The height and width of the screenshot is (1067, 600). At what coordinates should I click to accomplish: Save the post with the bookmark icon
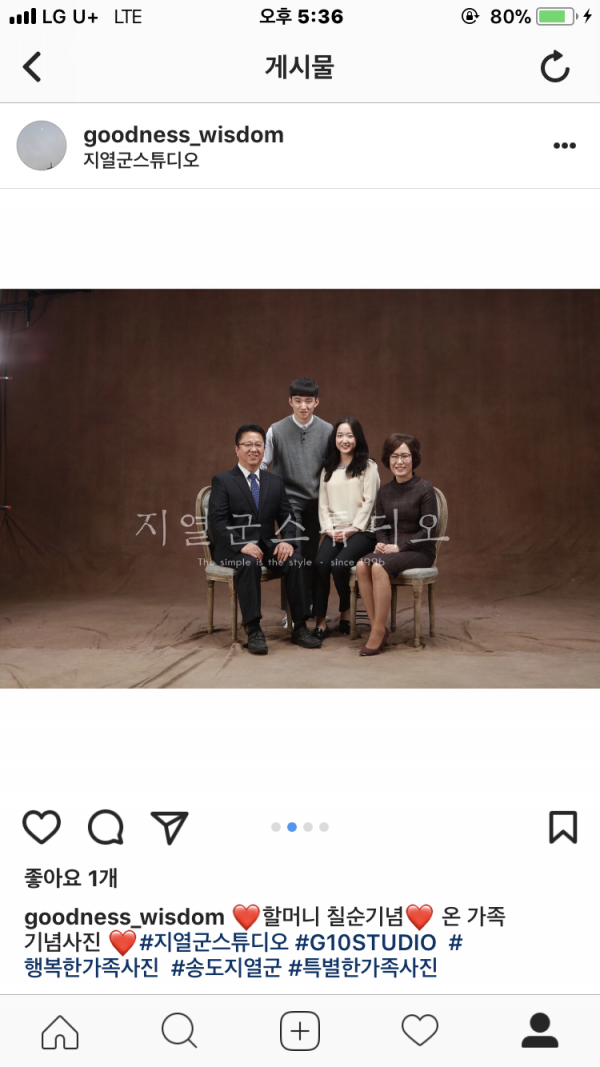point(563,827)
